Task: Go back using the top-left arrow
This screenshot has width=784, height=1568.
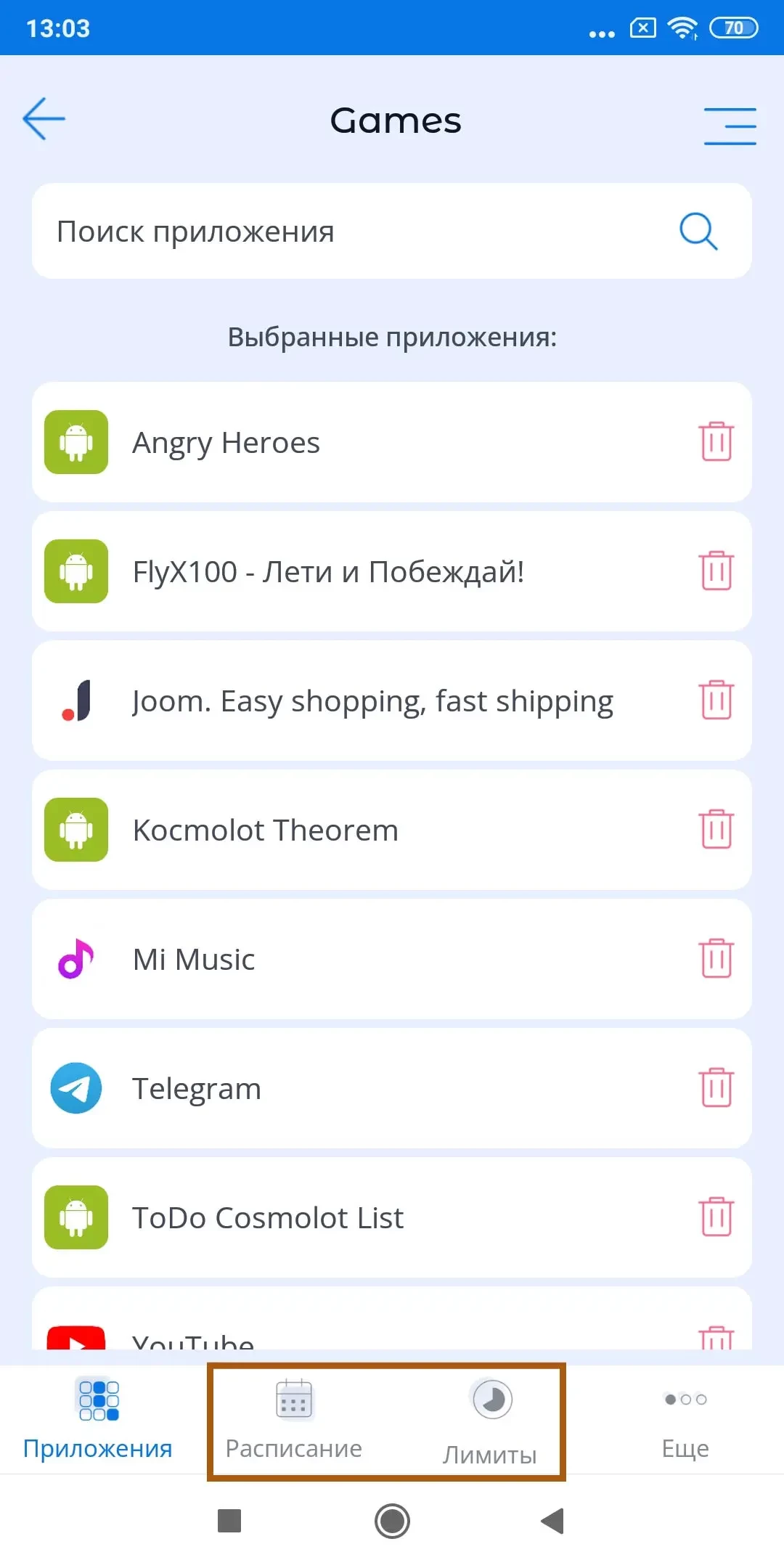Action: pos(44,118)
